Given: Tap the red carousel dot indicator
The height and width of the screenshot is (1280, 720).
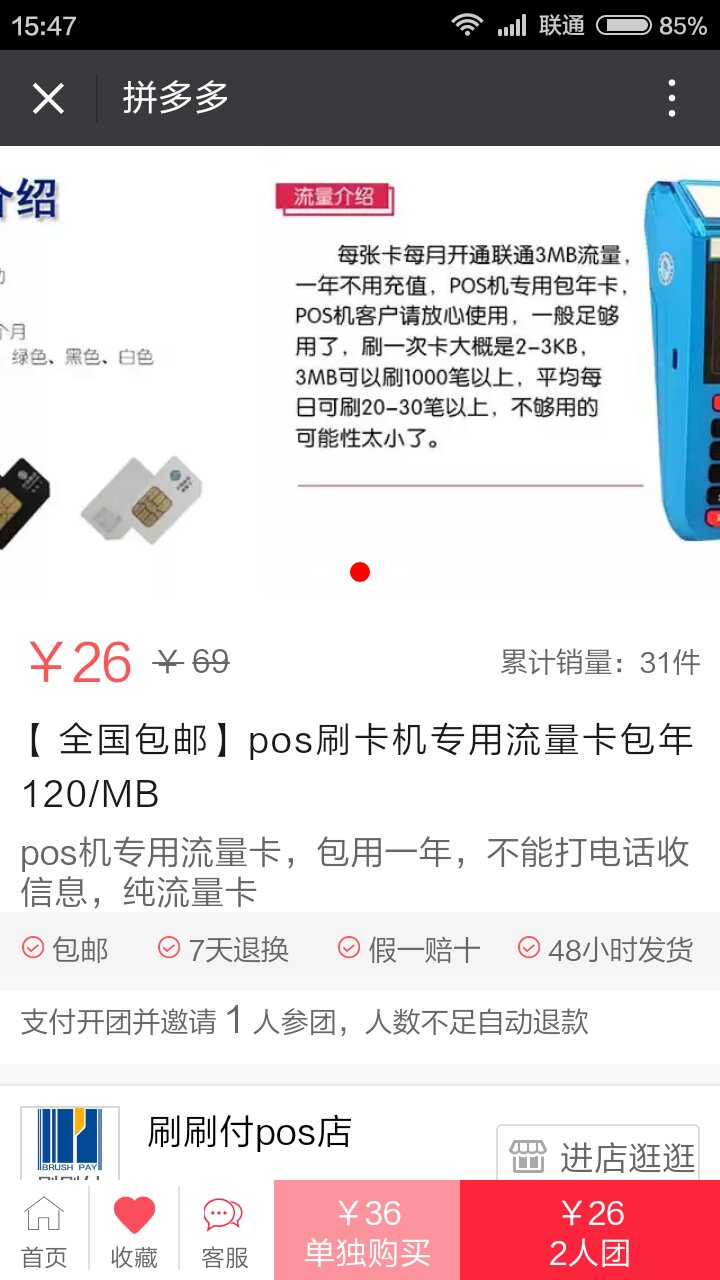Looking at the screenshot, I should [x=360, y=571].
